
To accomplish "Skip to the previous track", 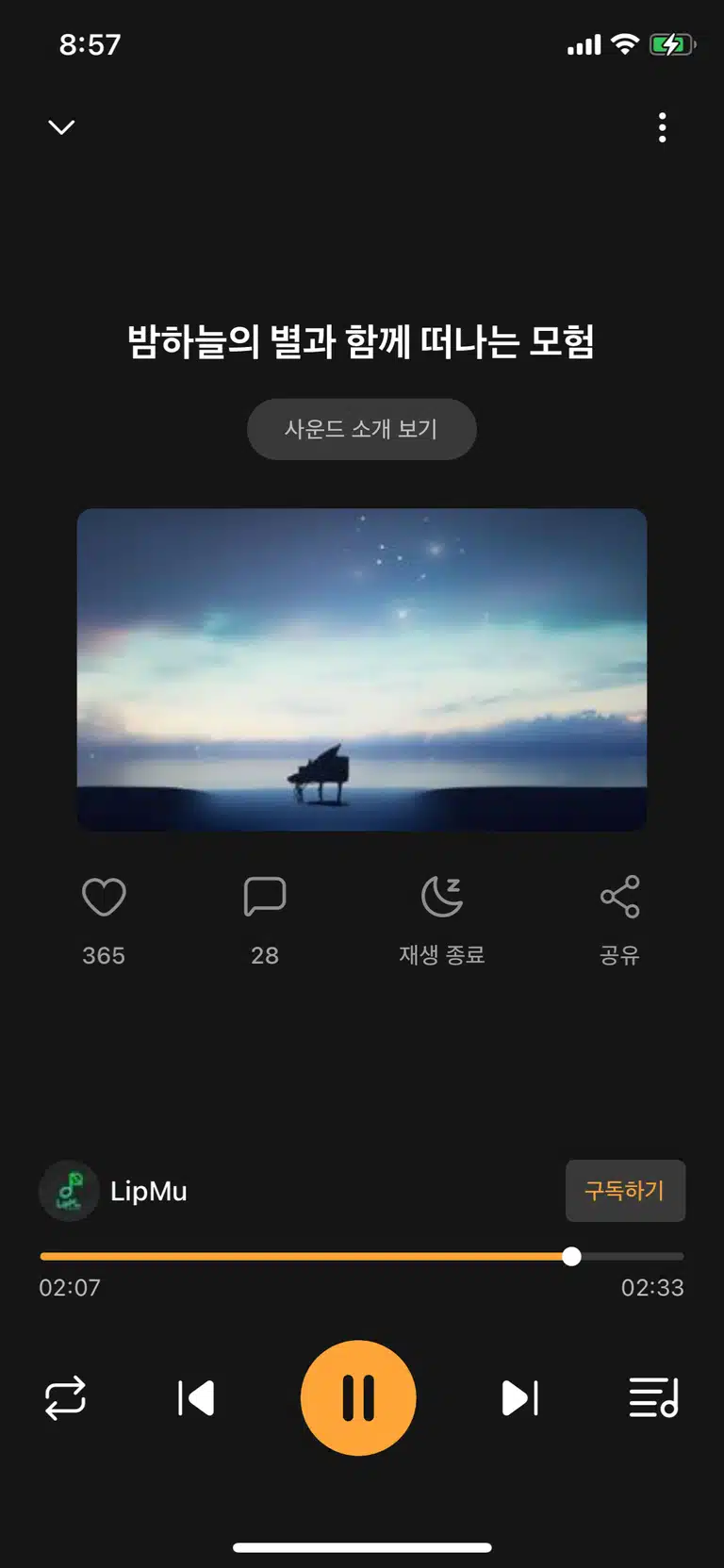I will [196, 1398].
